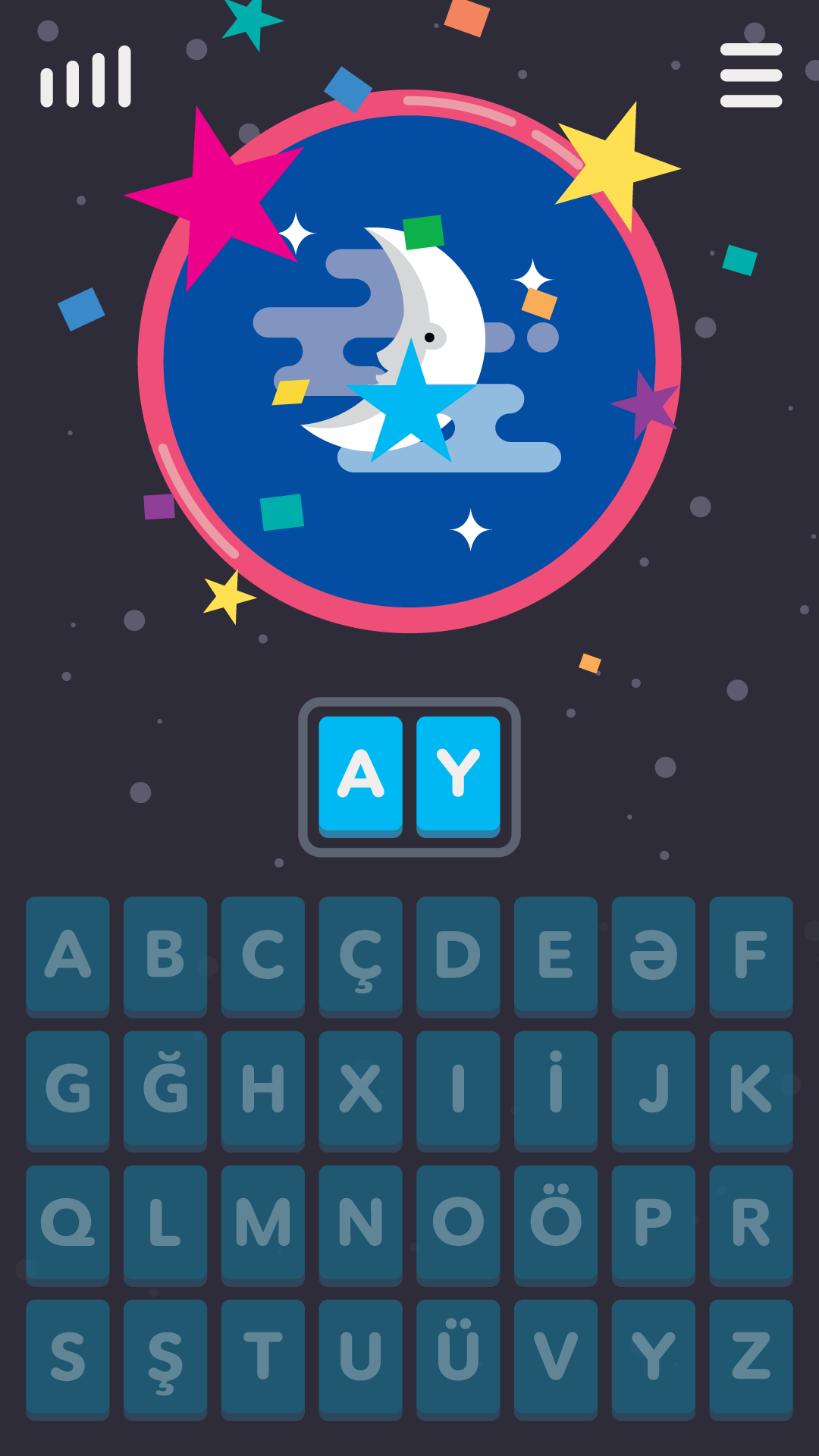Tap the letter Ö key
The width and height of the screenshot is (819, 1456).
click(556, 1223)
